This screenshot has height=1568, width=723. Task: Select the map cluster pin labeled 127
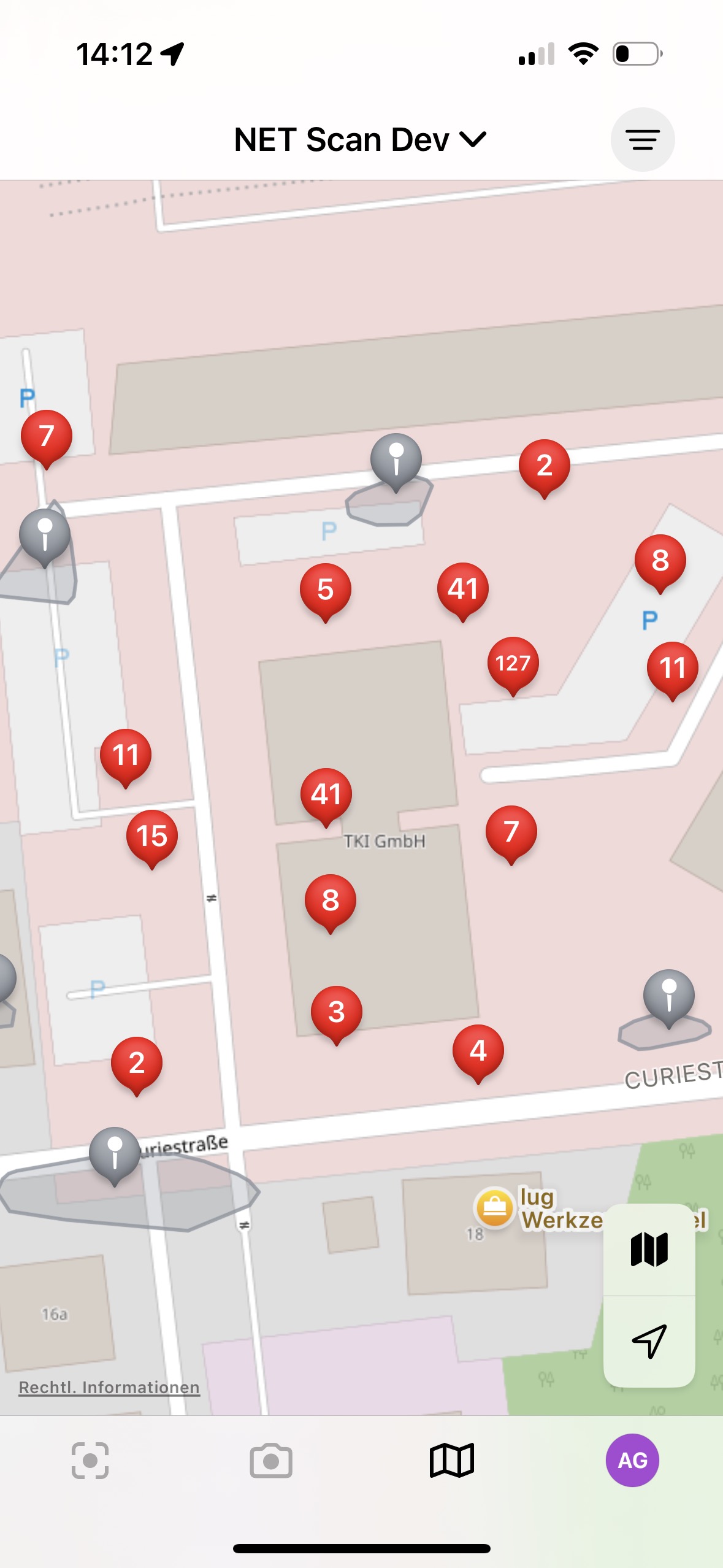pyautogui.click(x=513, y=664)
